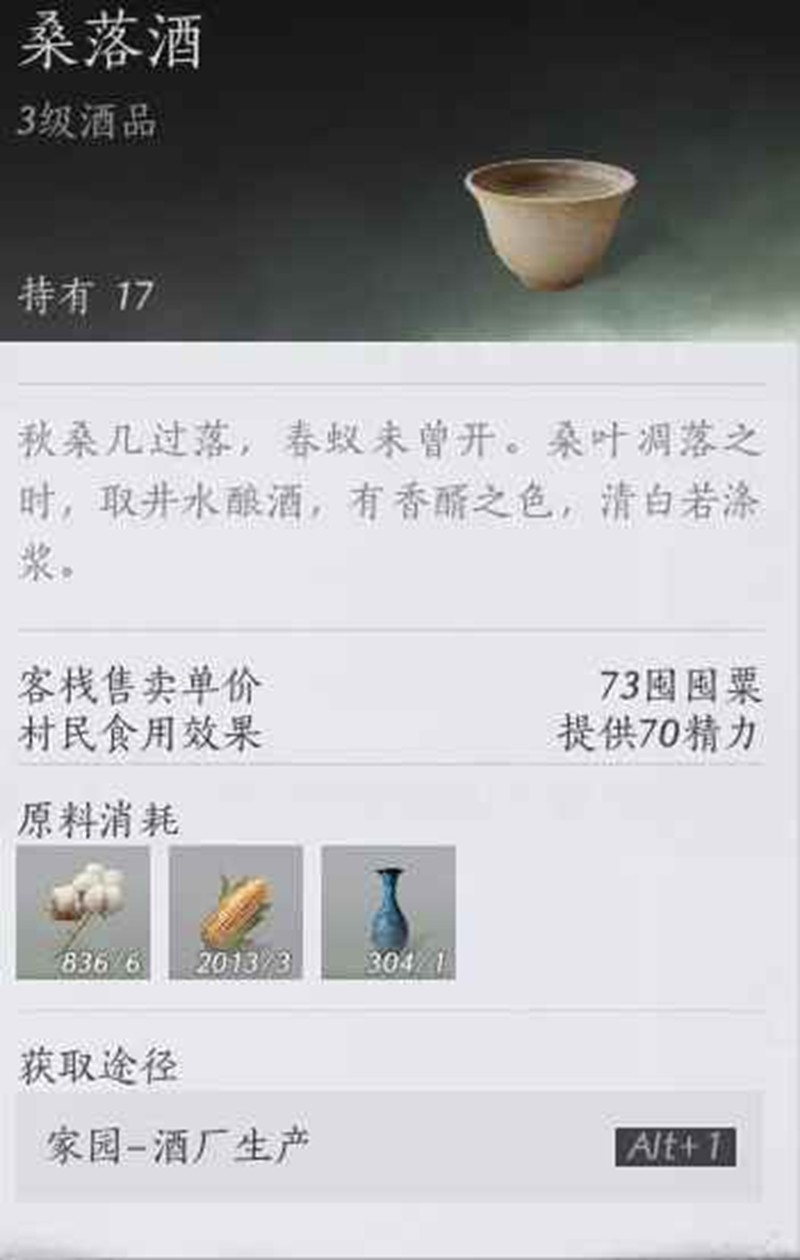Open the 家园-酒厂生产 acquisition route
Image resolution: width=800 pixels, height=1260 pixels.
(388, 1146)
